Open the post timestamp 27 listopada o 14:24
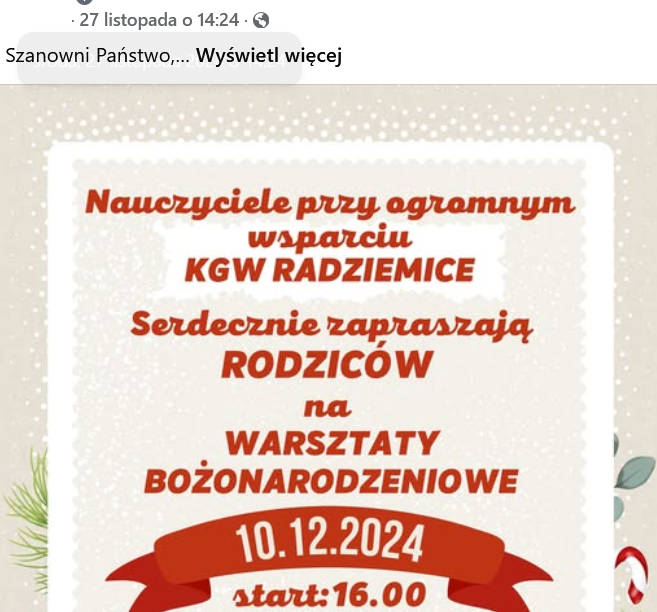Image resolution: width=657 pixels, height=612 pixels. pos(160,20)
